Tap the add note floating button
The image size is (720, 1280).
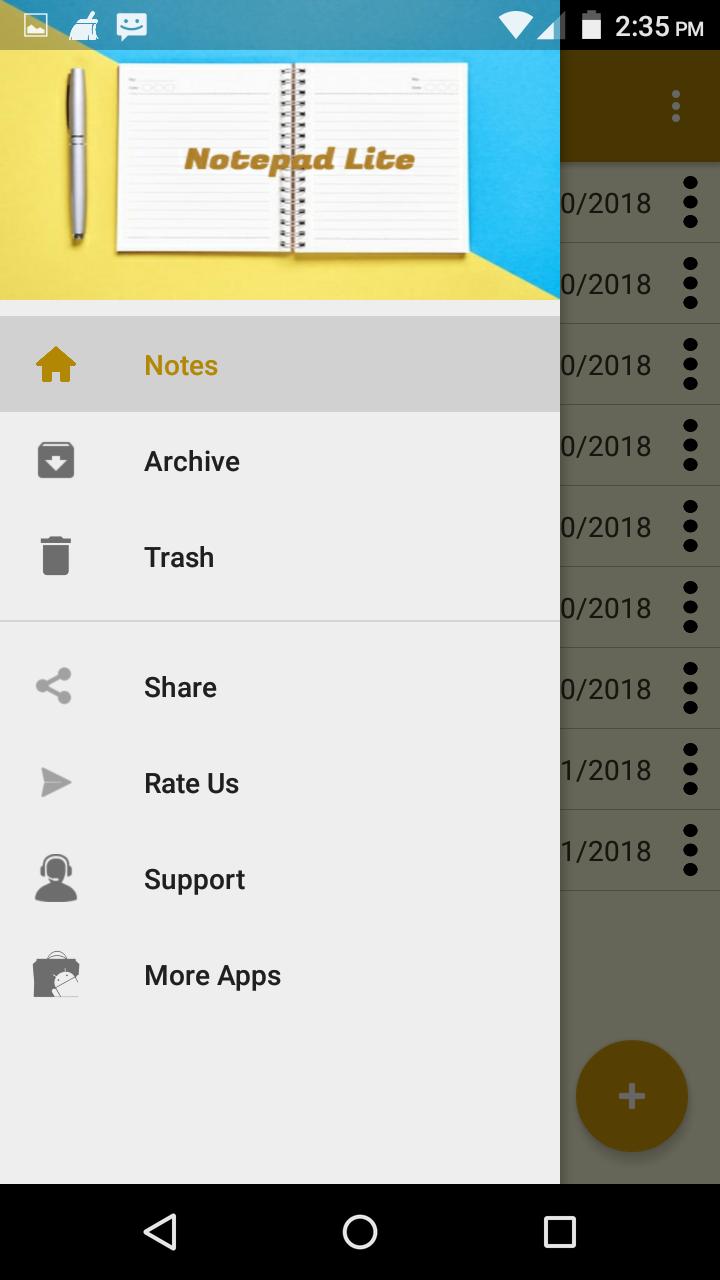pos(631,1096)
